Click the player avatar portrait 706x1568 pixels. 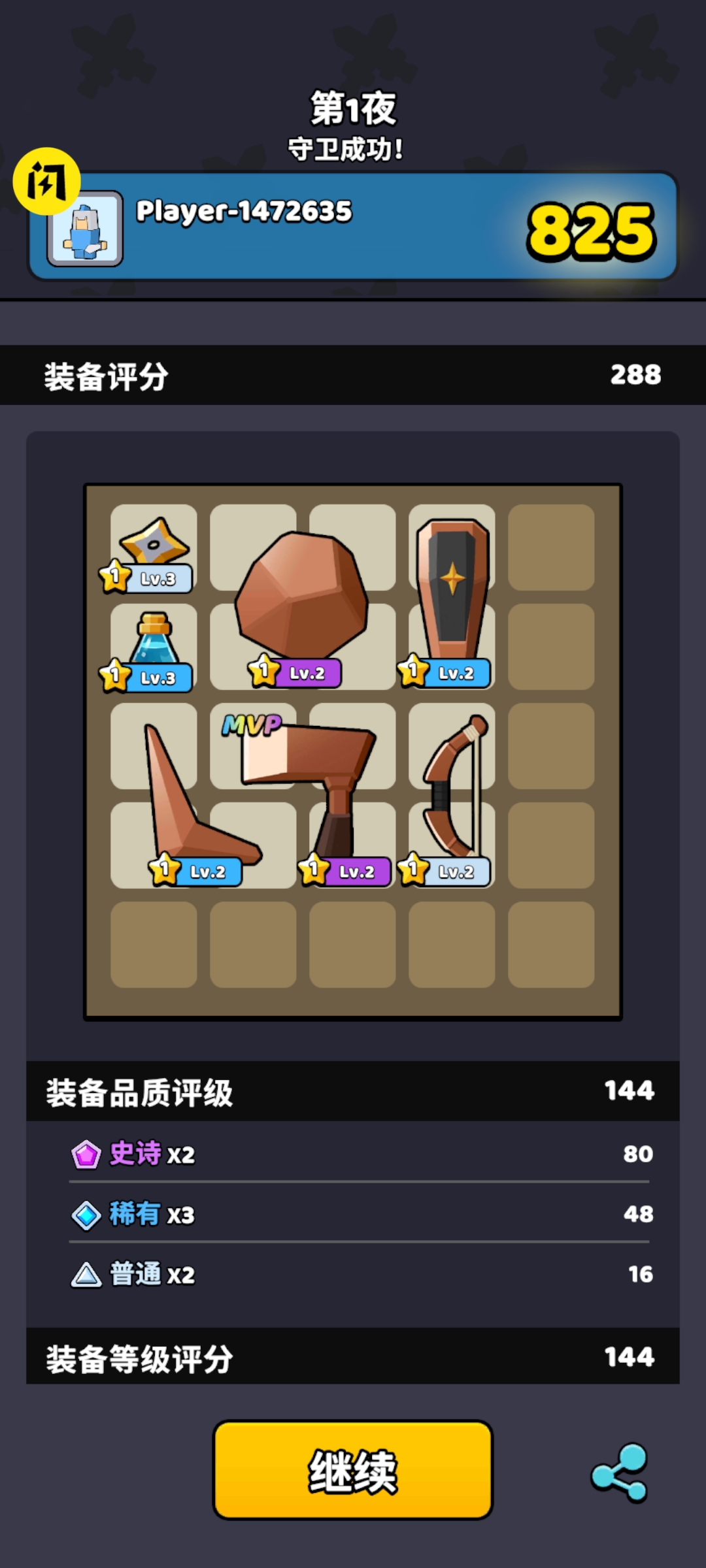85,230
